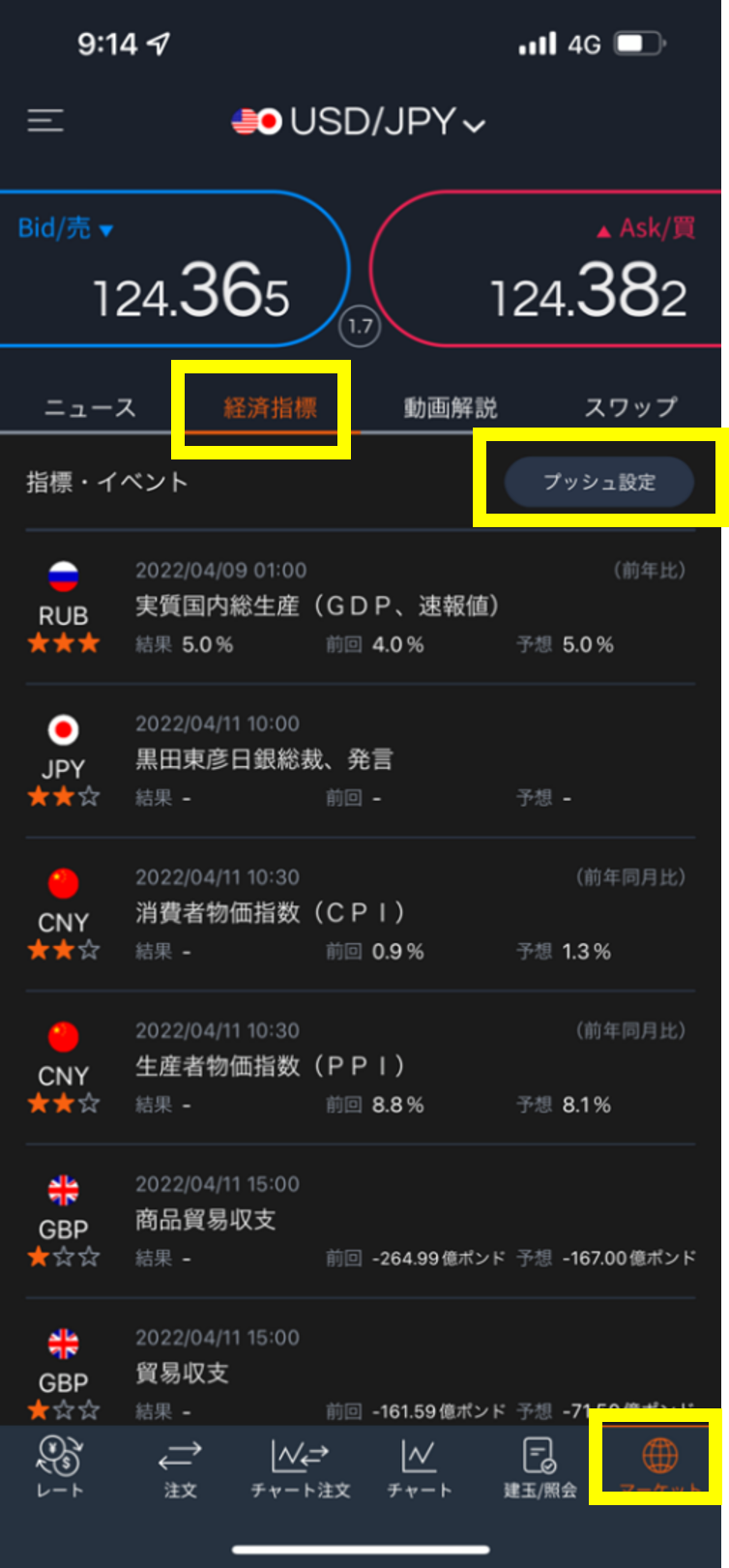Open the 建玉/照会 tab
This screenshot has height=1568, width=729.
[x=539, y=1465]
